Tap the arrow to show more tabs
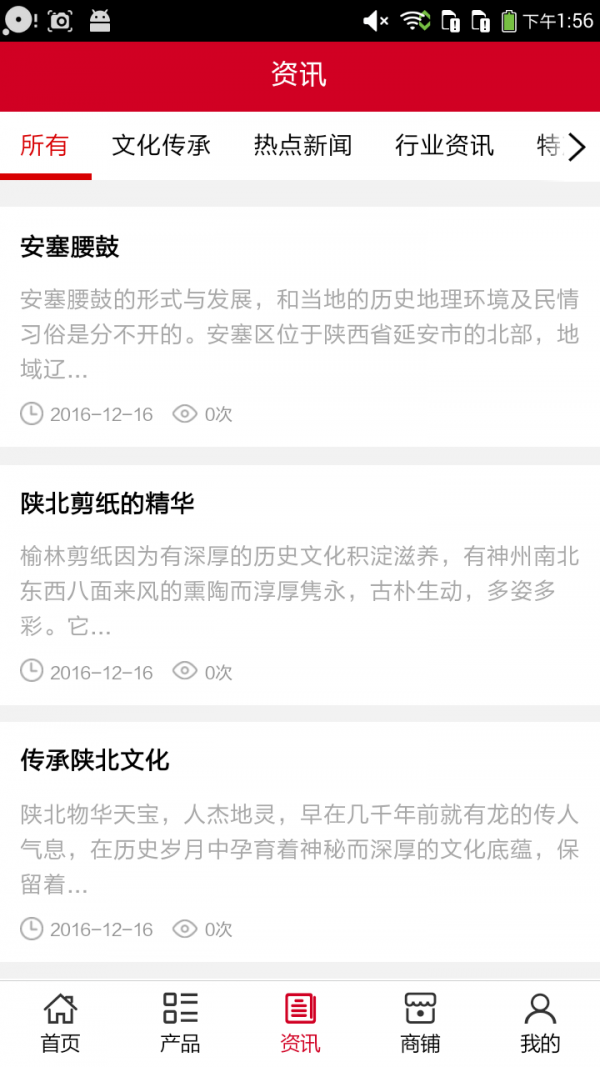 point(577,147)
